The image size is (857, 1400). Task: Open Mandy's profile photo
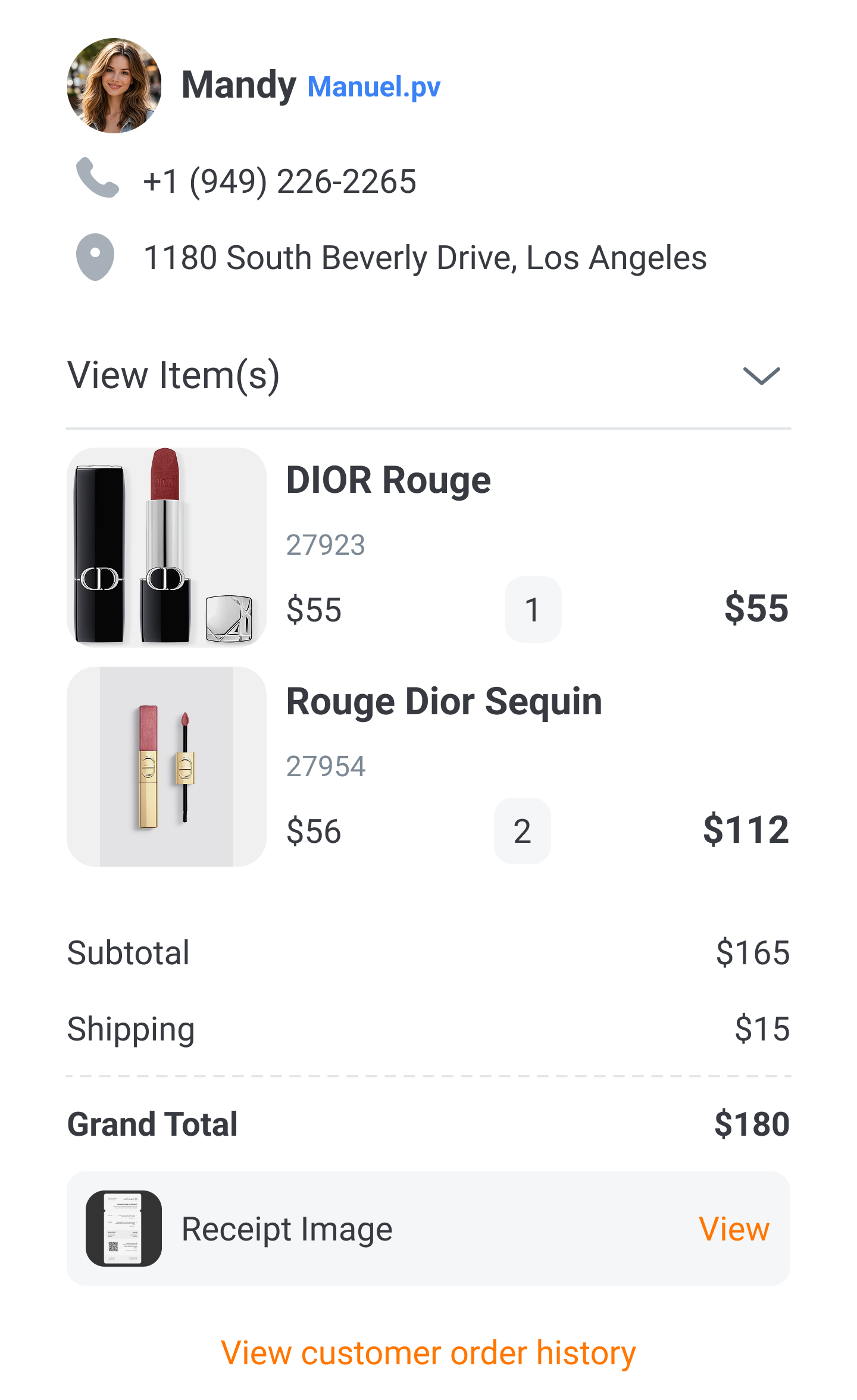pos(114,86)
